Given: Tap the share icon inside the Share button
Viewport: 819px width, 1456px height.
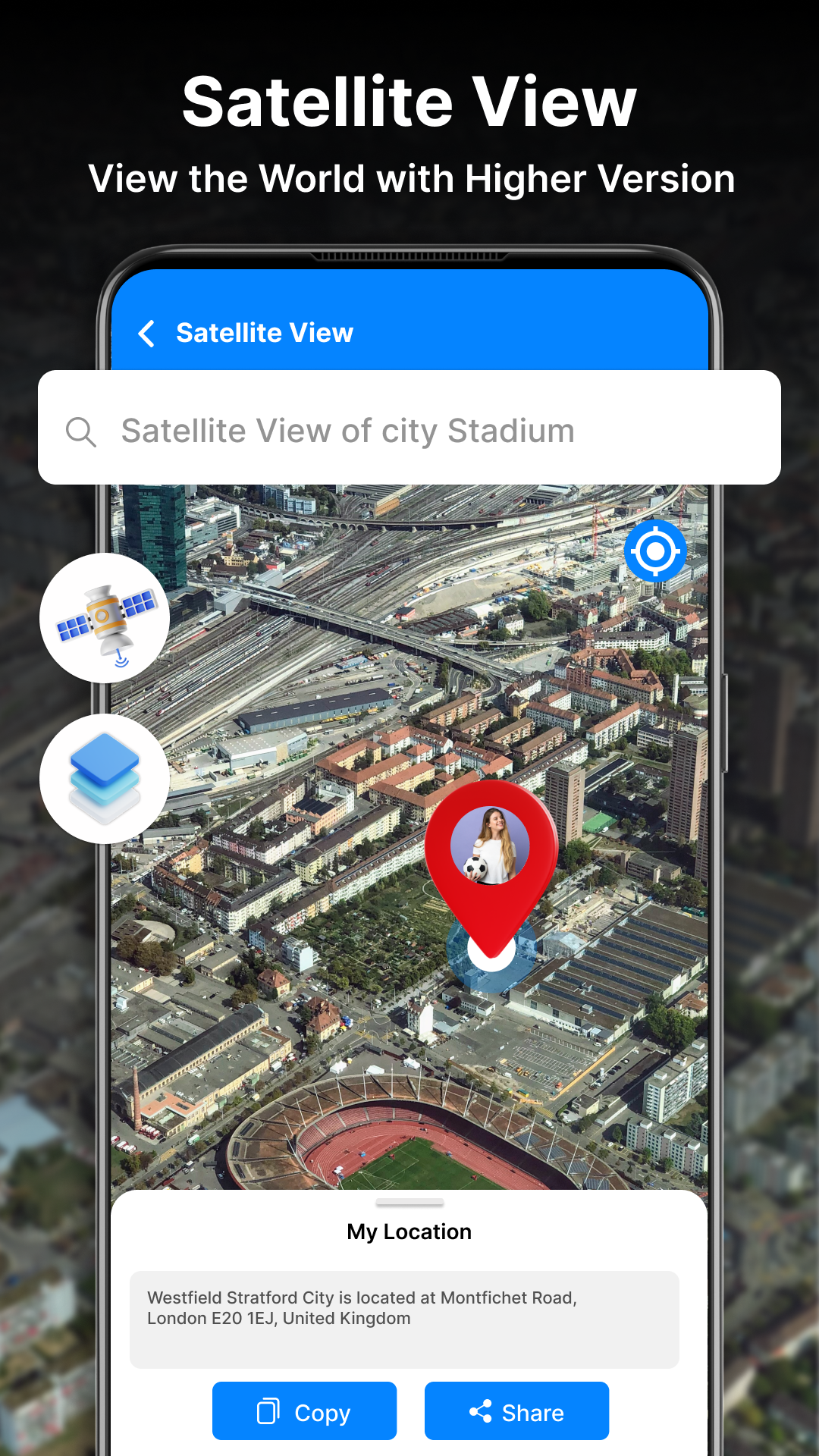Looking at the screenshot, I should point(479,1410).
